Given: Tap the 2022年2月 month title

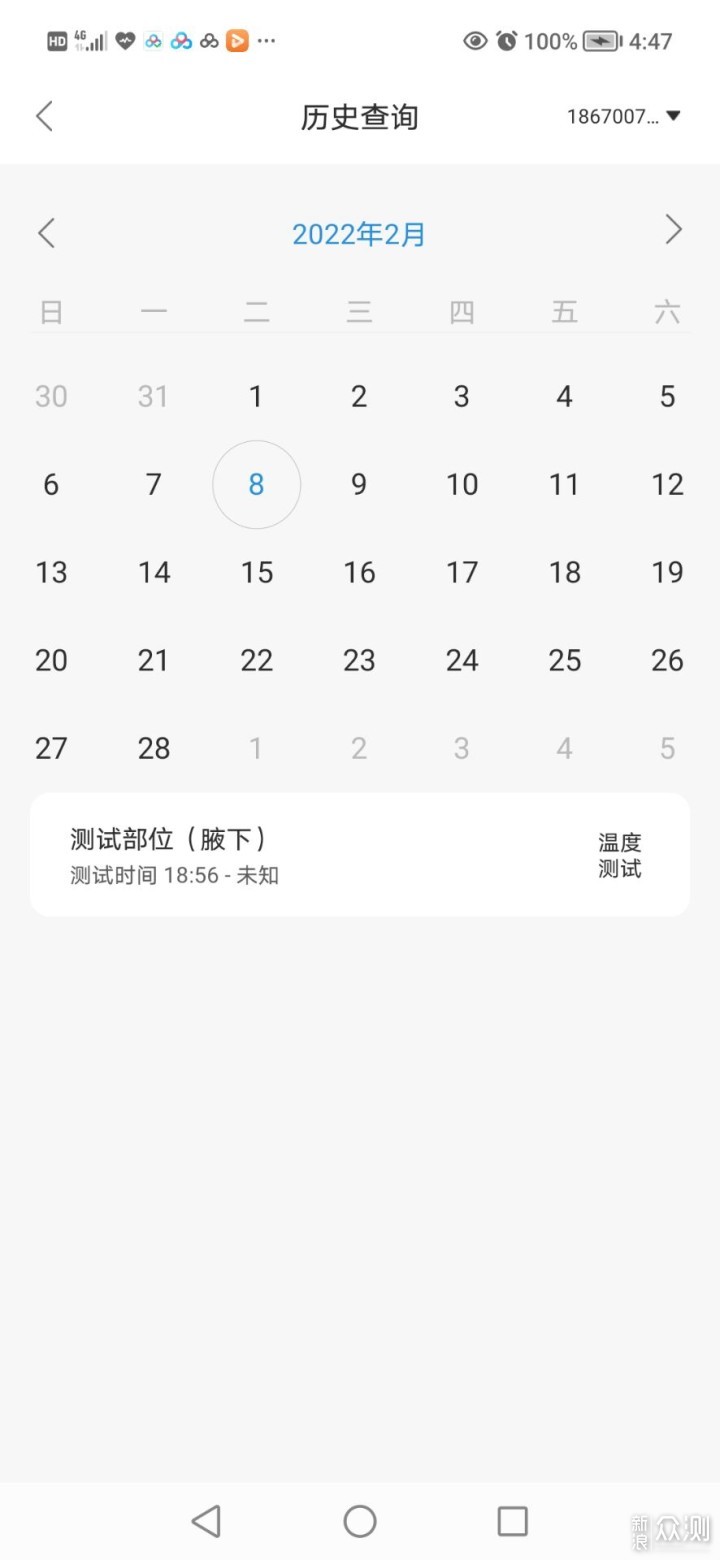Looking at the screenshot, I should point(359,234).
